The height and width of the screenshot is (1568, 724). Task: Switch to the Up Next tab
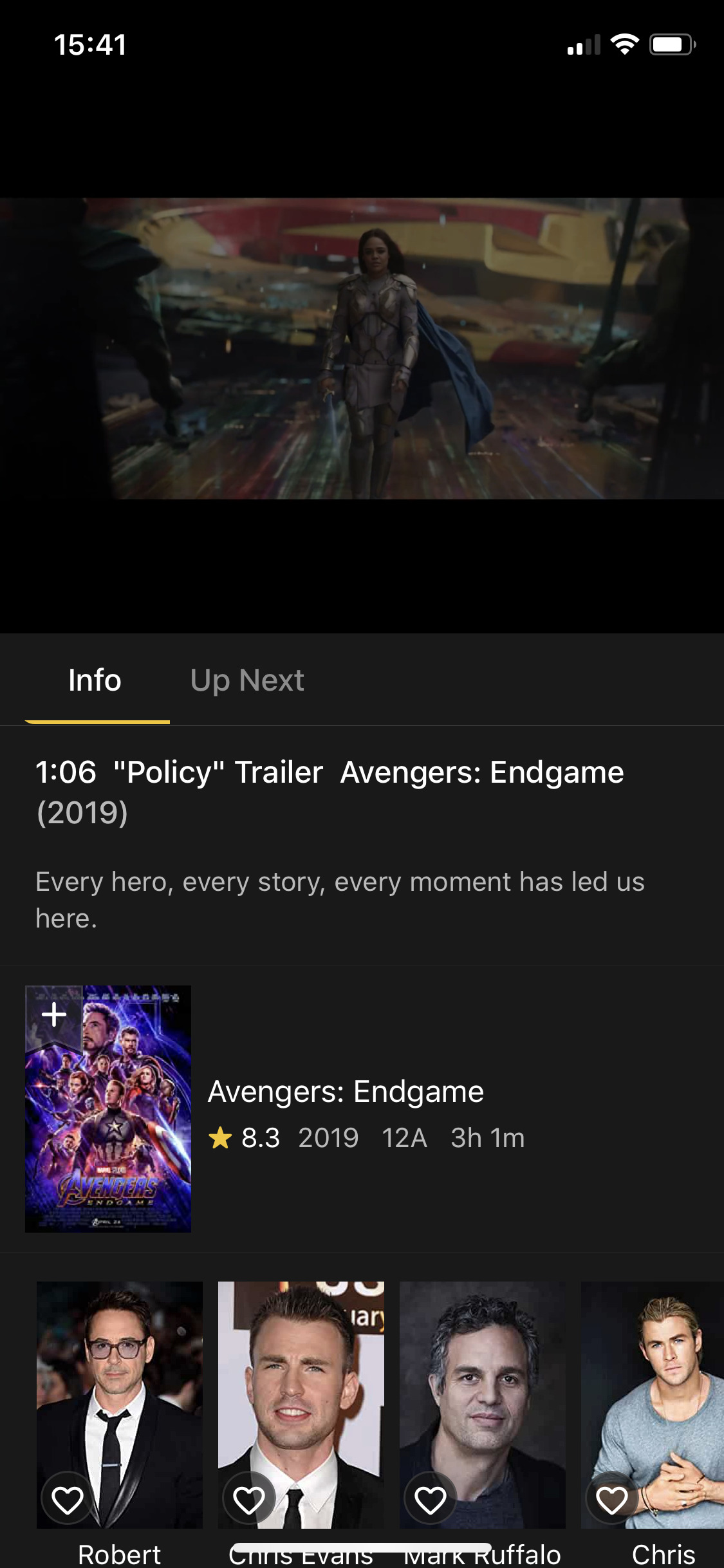click(x=247, y=680)
